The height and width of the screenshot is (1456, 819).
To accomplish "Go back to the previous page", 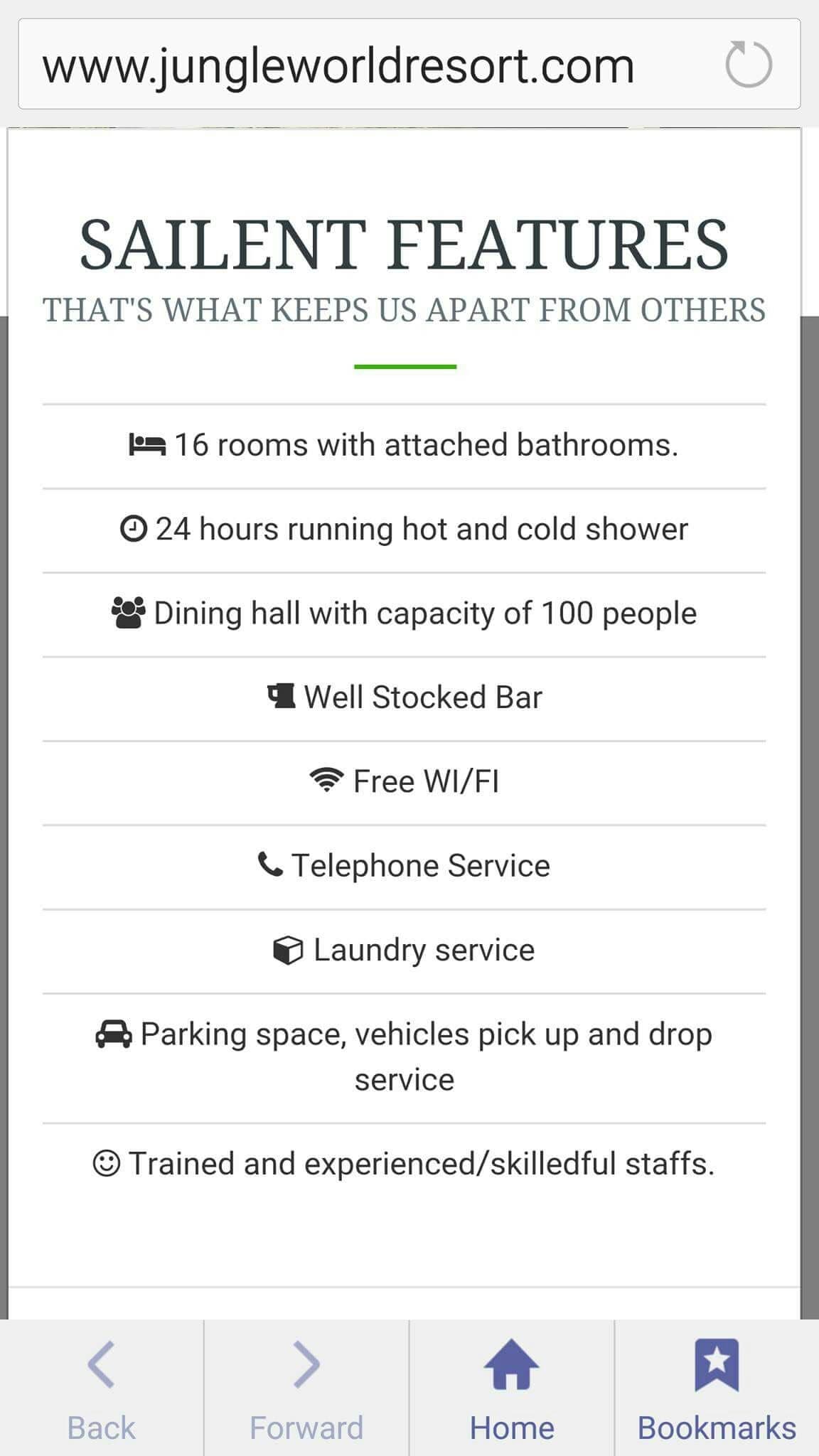I will point(102,1387).
